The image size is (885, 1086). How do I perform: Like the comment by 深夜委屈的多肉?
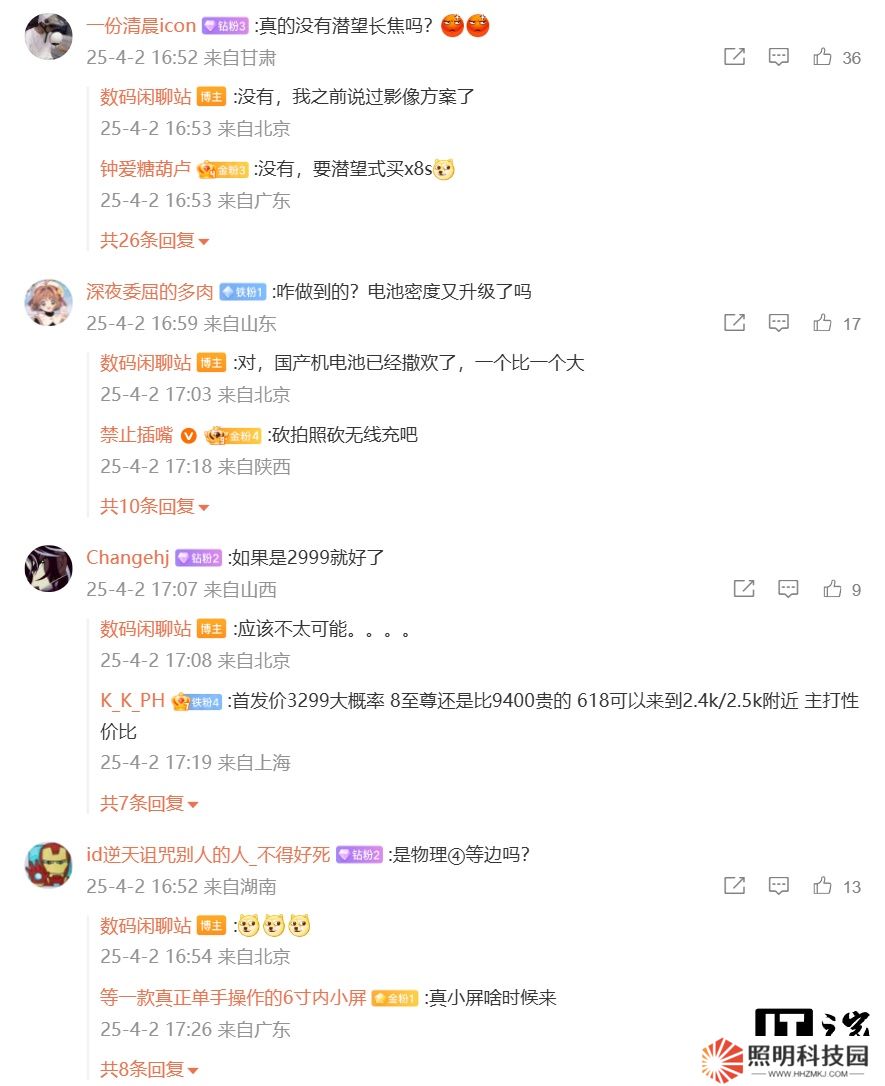823,323
